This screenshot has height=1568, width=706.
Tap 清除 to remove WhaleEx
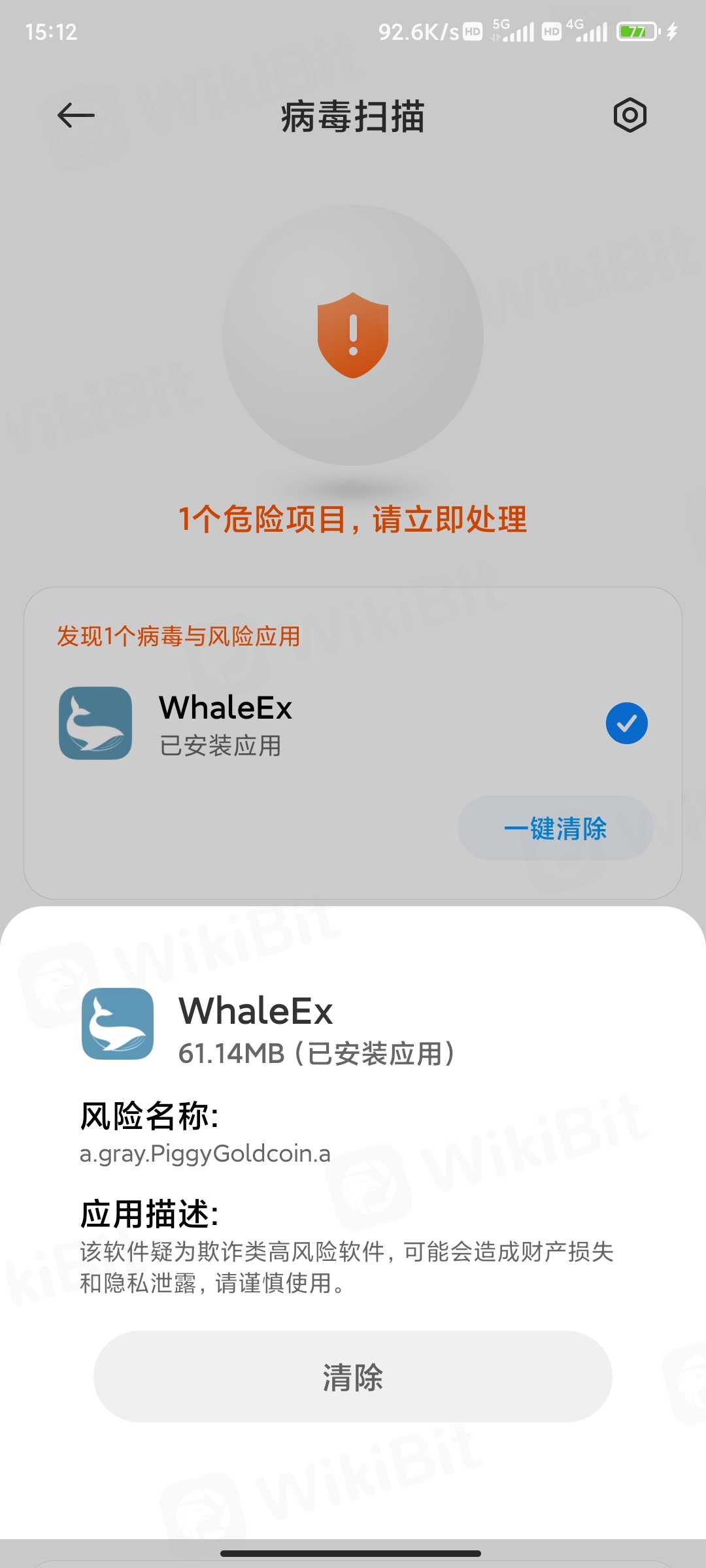(352, 1377)
